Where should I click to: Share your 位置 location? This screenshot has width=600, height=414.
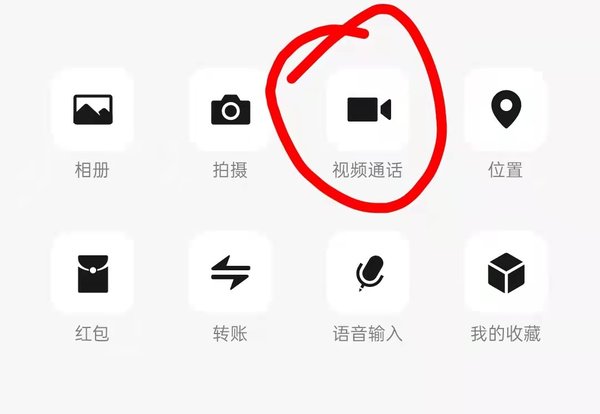[x=506, y=109]
